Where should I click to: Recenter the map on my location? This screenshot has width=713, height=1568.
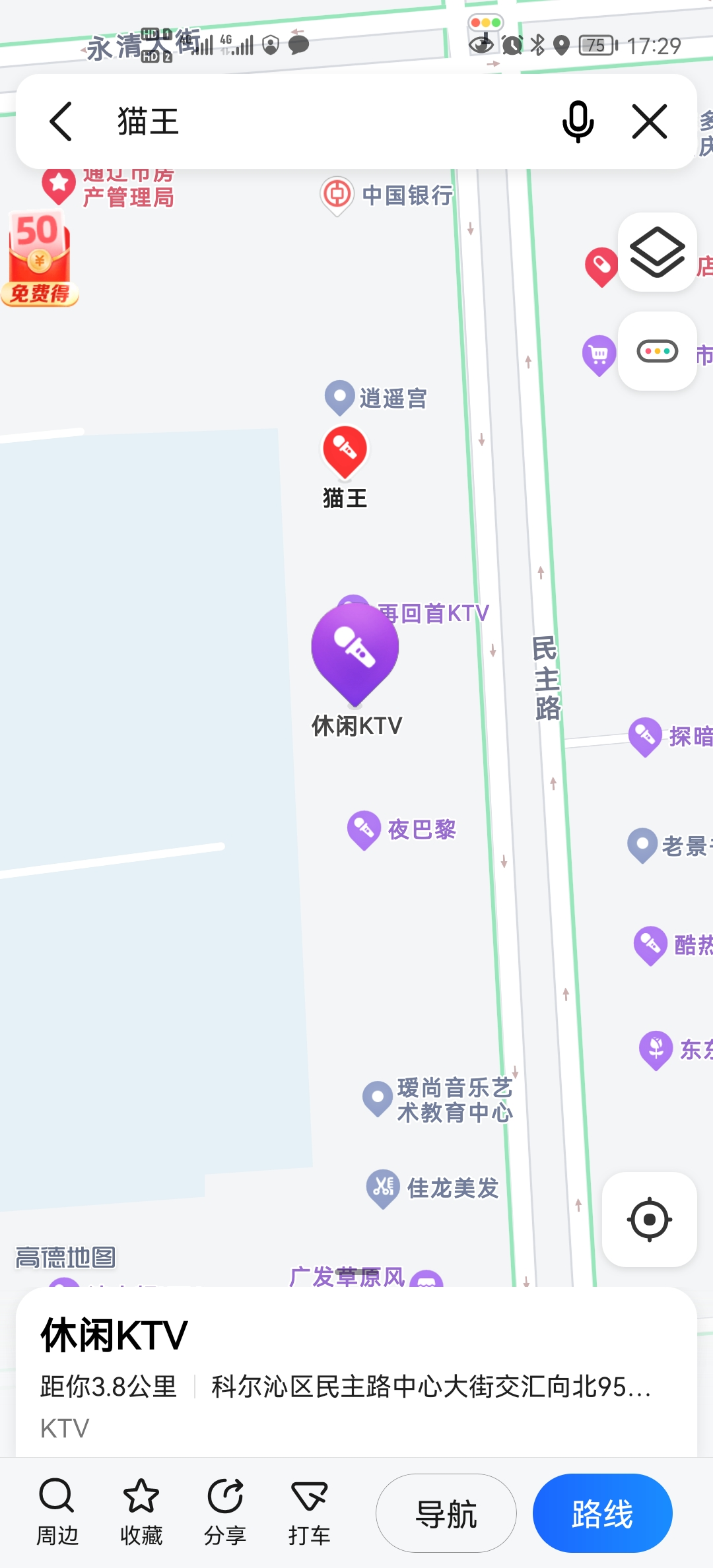click(x=649, y=1220)
